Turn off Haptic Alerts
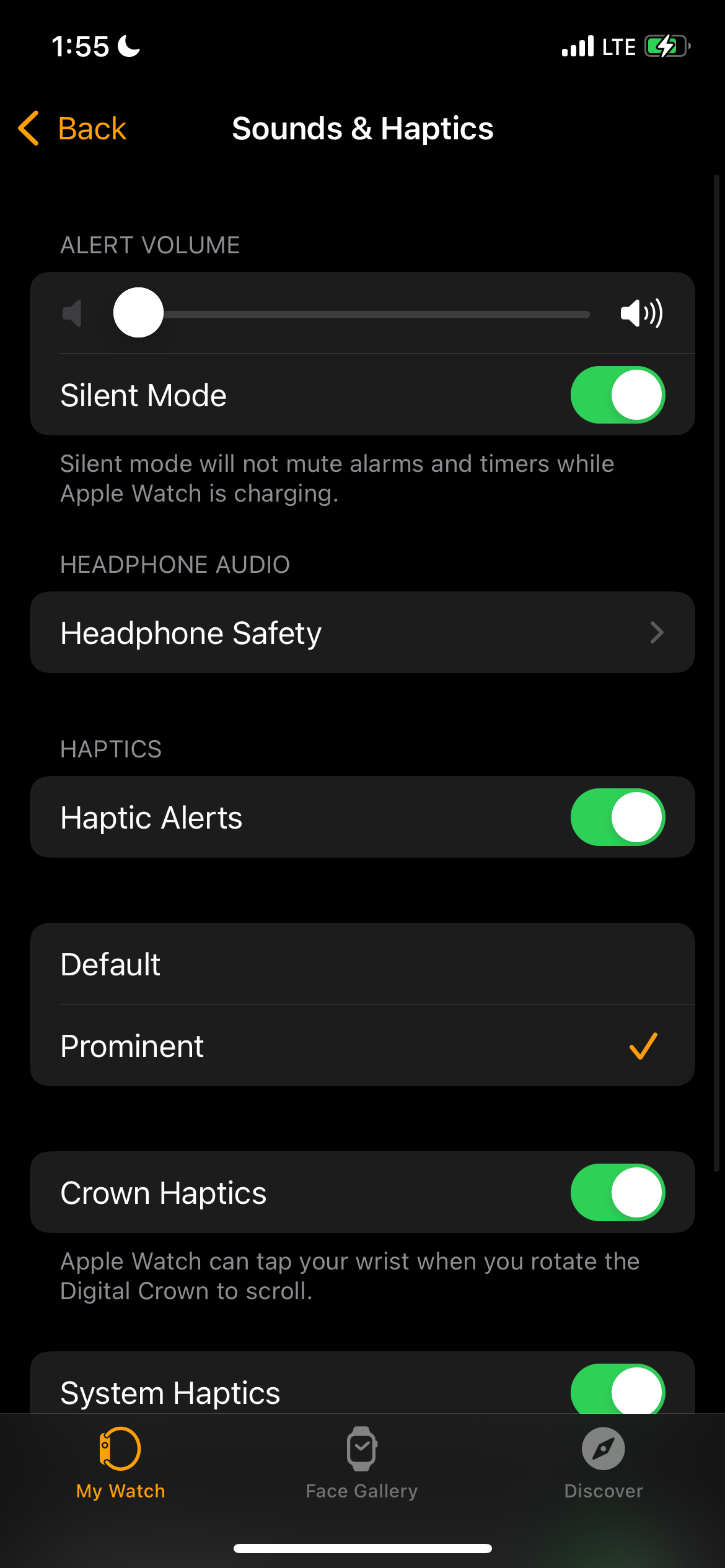 617,817
